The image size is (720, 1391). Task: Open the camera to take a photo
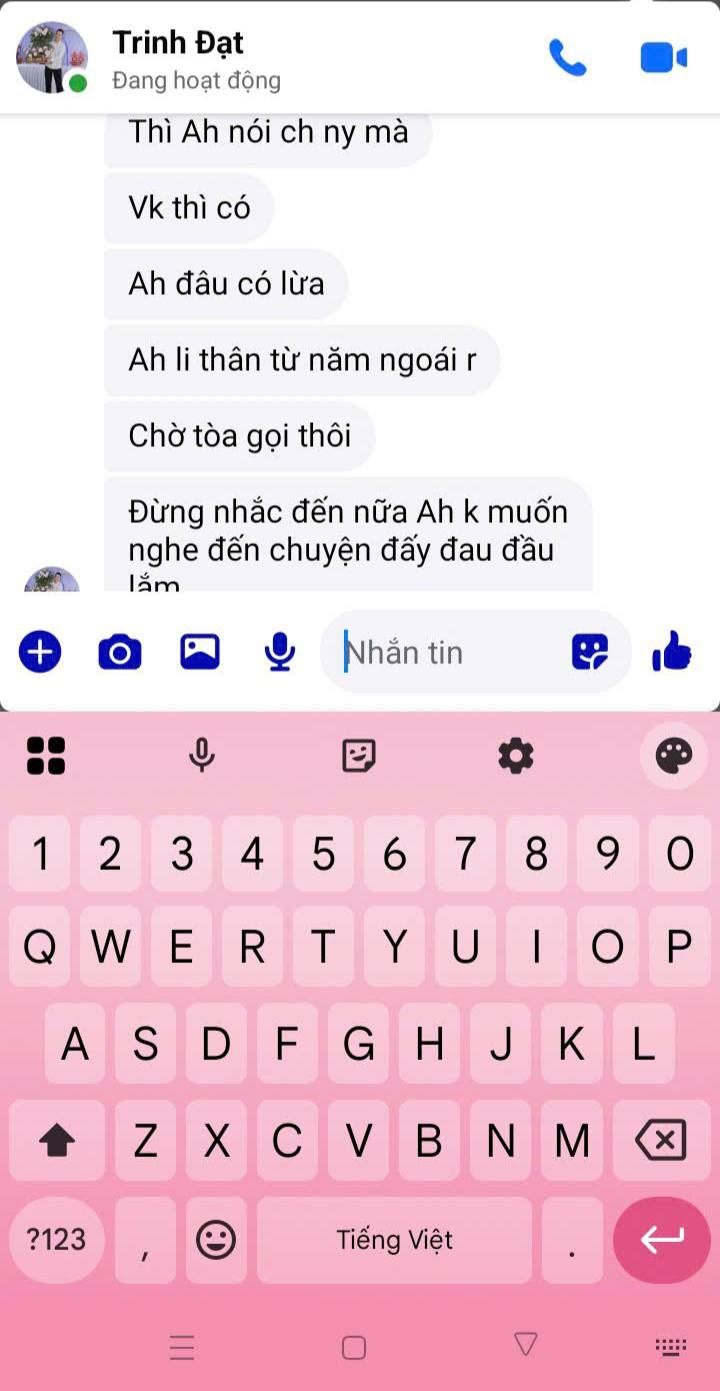pos(120,652)
